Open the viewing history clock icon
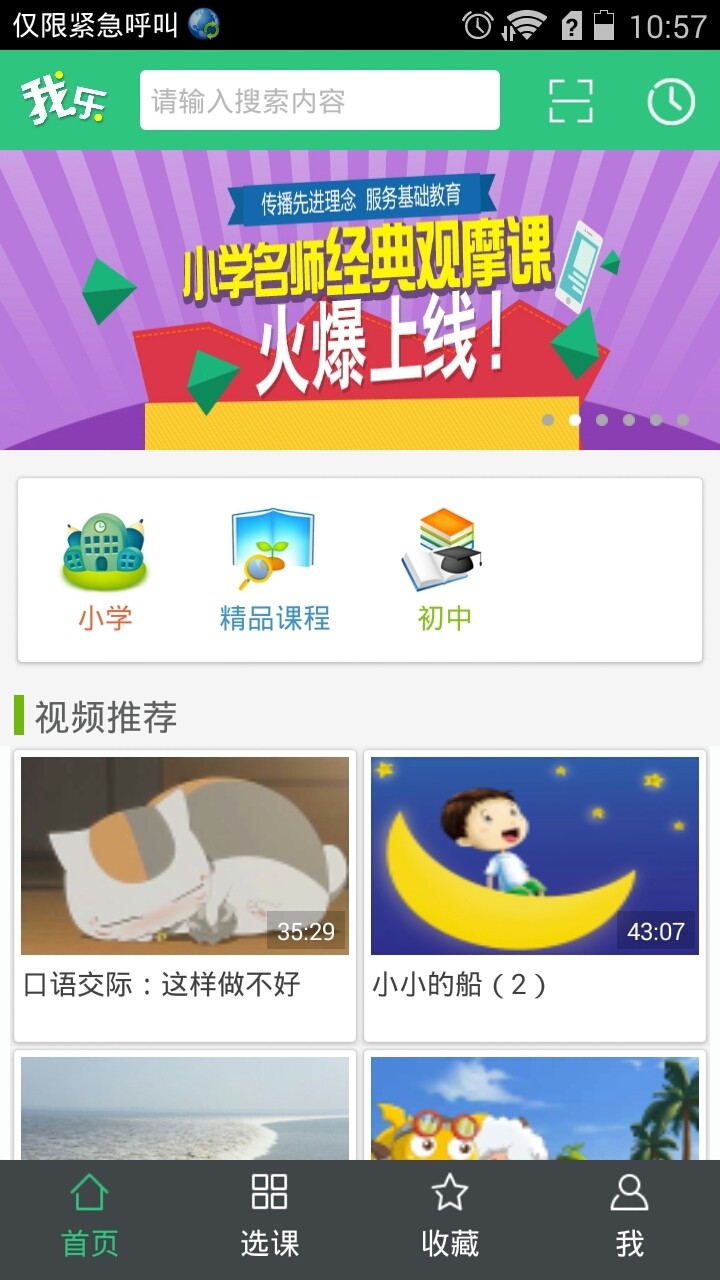The width and height of the screenshot is (720, 1280). pos(672,100)
